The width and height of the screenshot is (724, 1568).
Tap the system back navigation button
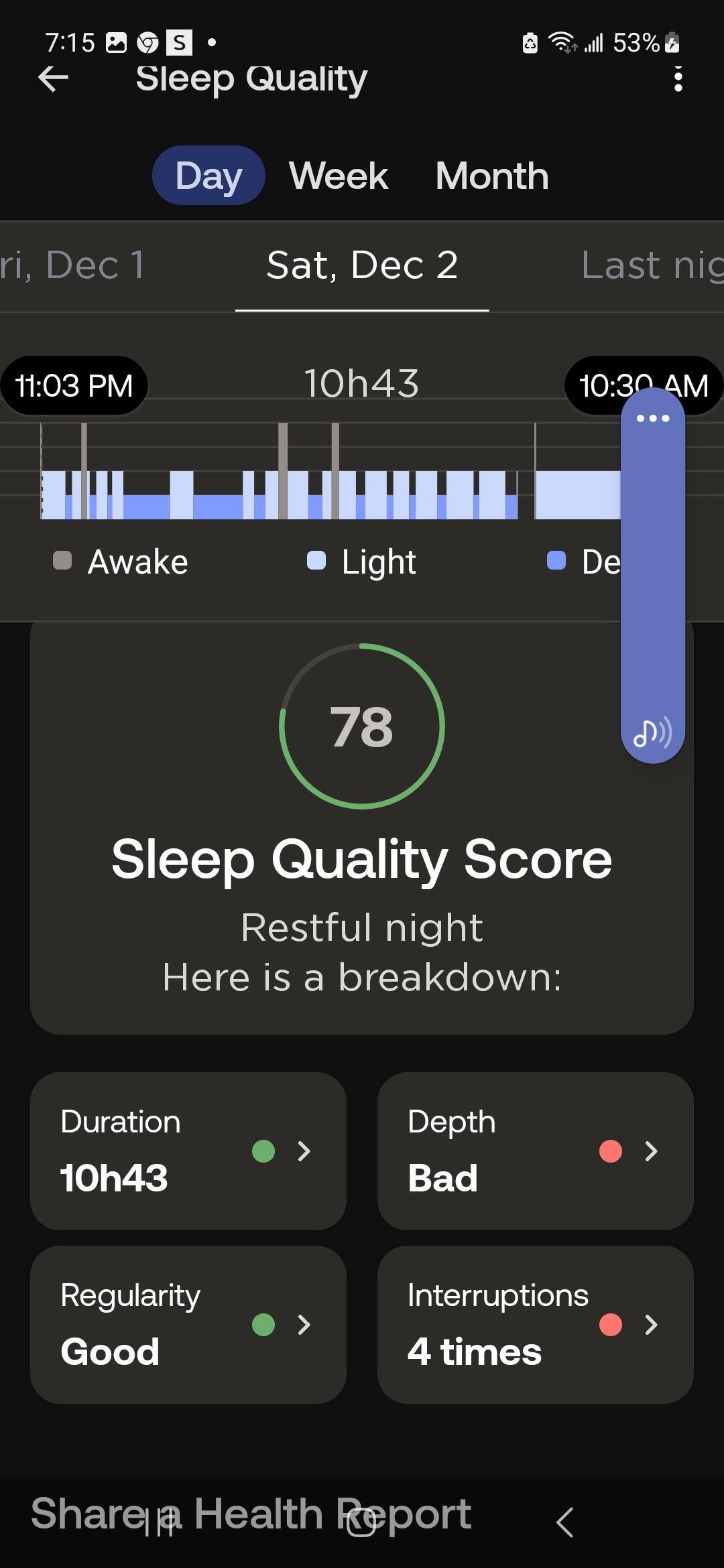565,1522
